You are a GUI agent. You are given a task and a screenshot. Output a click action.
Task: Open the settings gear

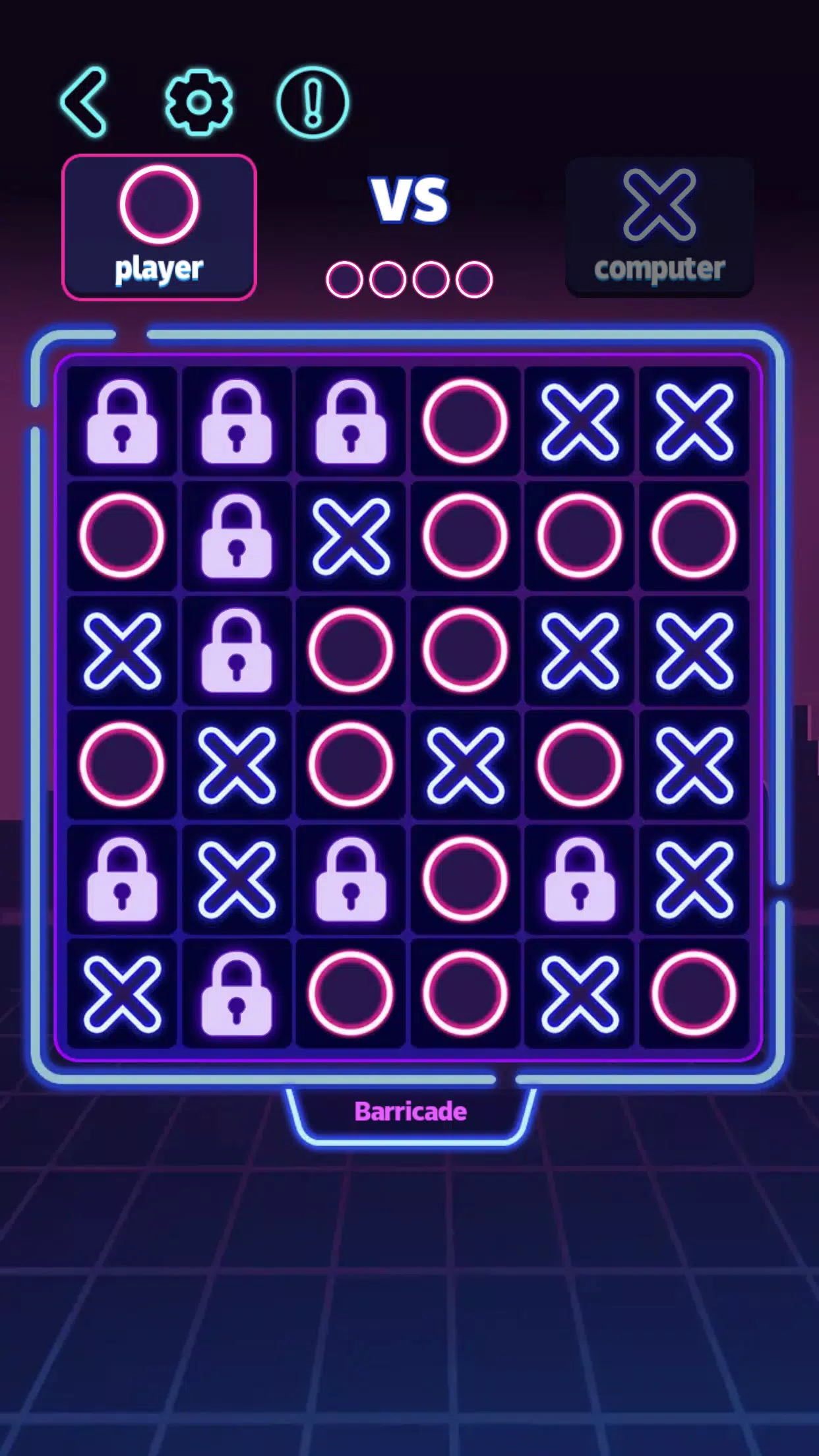click(198, 102)
